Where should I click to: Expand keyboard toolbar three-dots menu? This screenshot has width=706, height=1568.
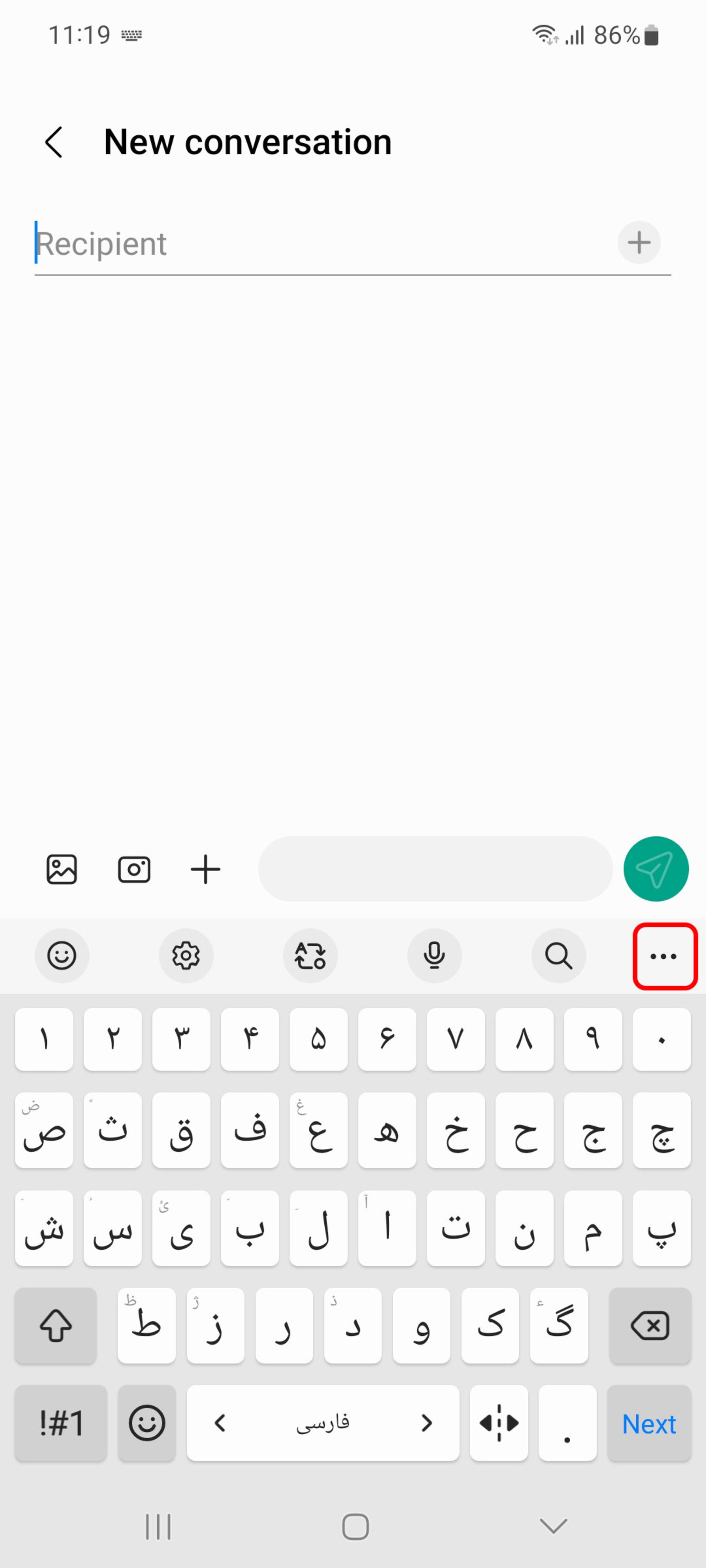click(x=664, y=956)
